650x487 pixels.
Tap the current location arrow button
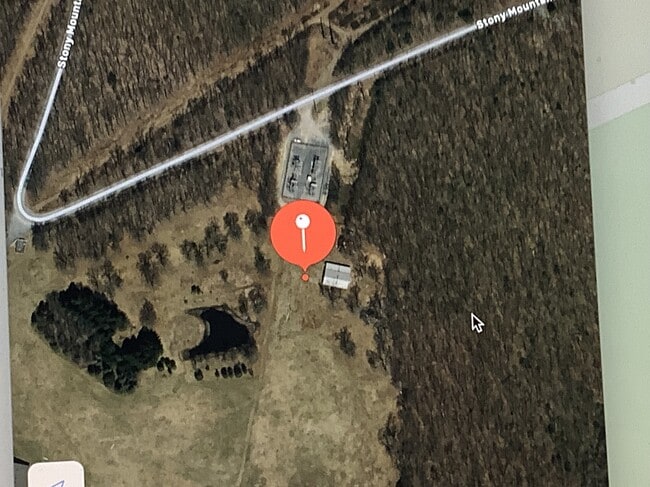(56, 477)
